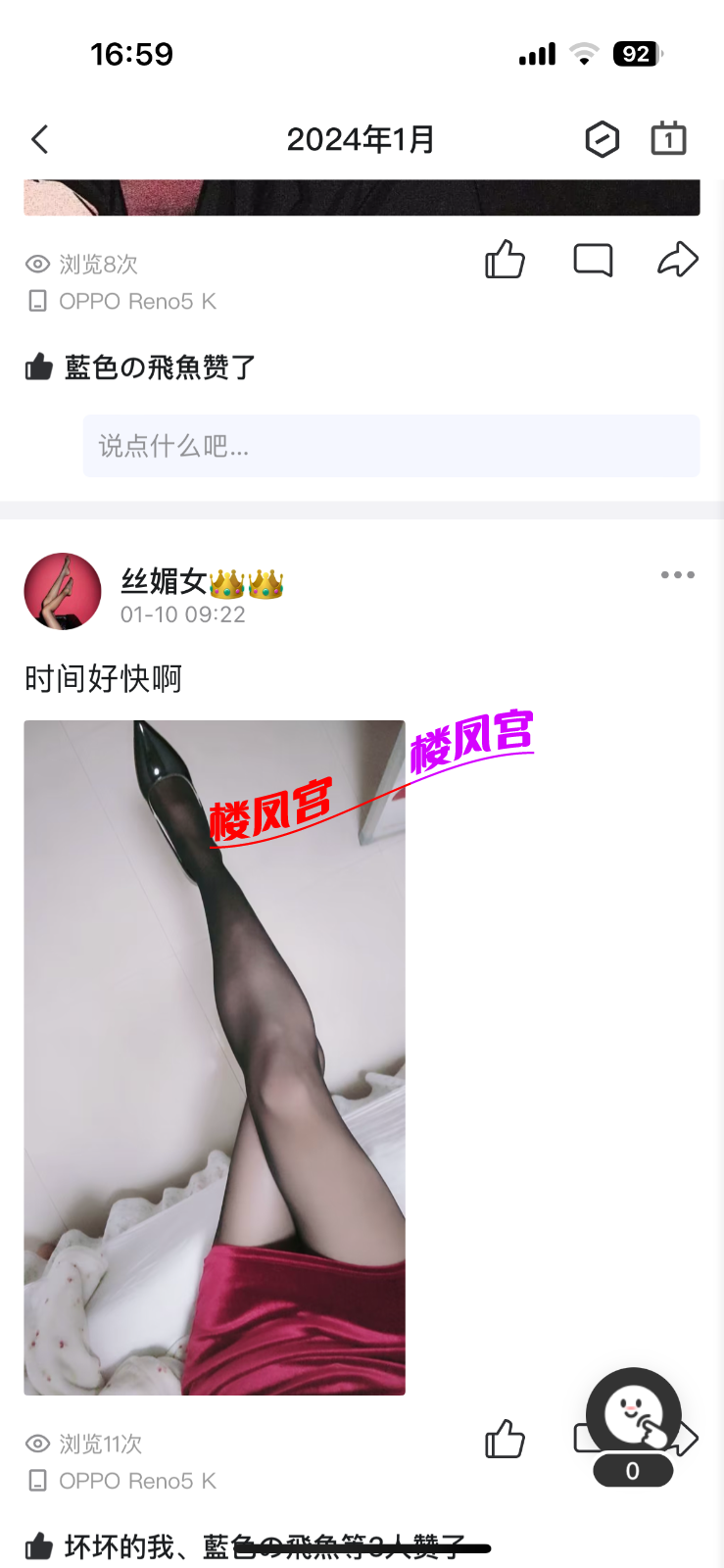Image resolution: width=724 pixels, height=1568 pixels.
Task: Tap the 说点什么吧 comment field
Action: click(391, 446)
